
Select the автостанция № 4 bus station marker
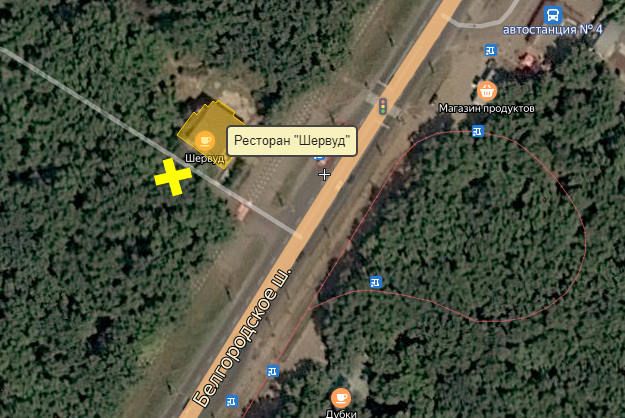pyautogui.click(x=551, y=14)
